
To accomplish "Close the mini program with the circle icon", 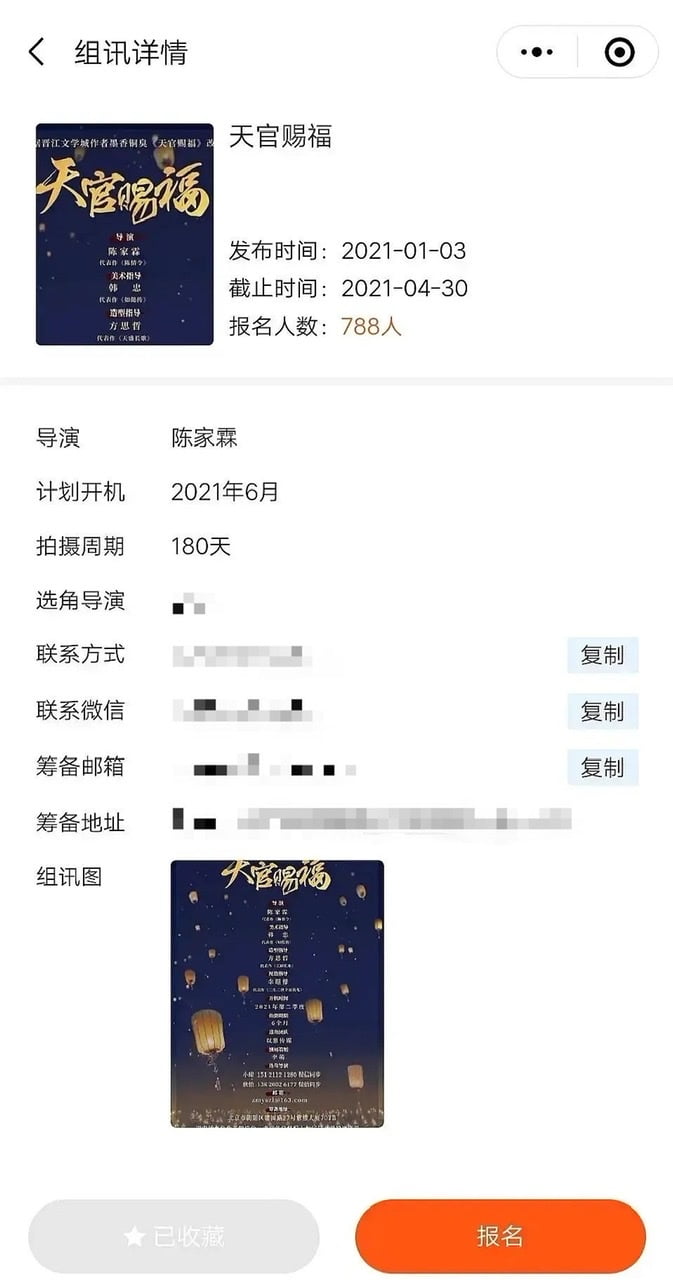I will click(x=620, y=52).
